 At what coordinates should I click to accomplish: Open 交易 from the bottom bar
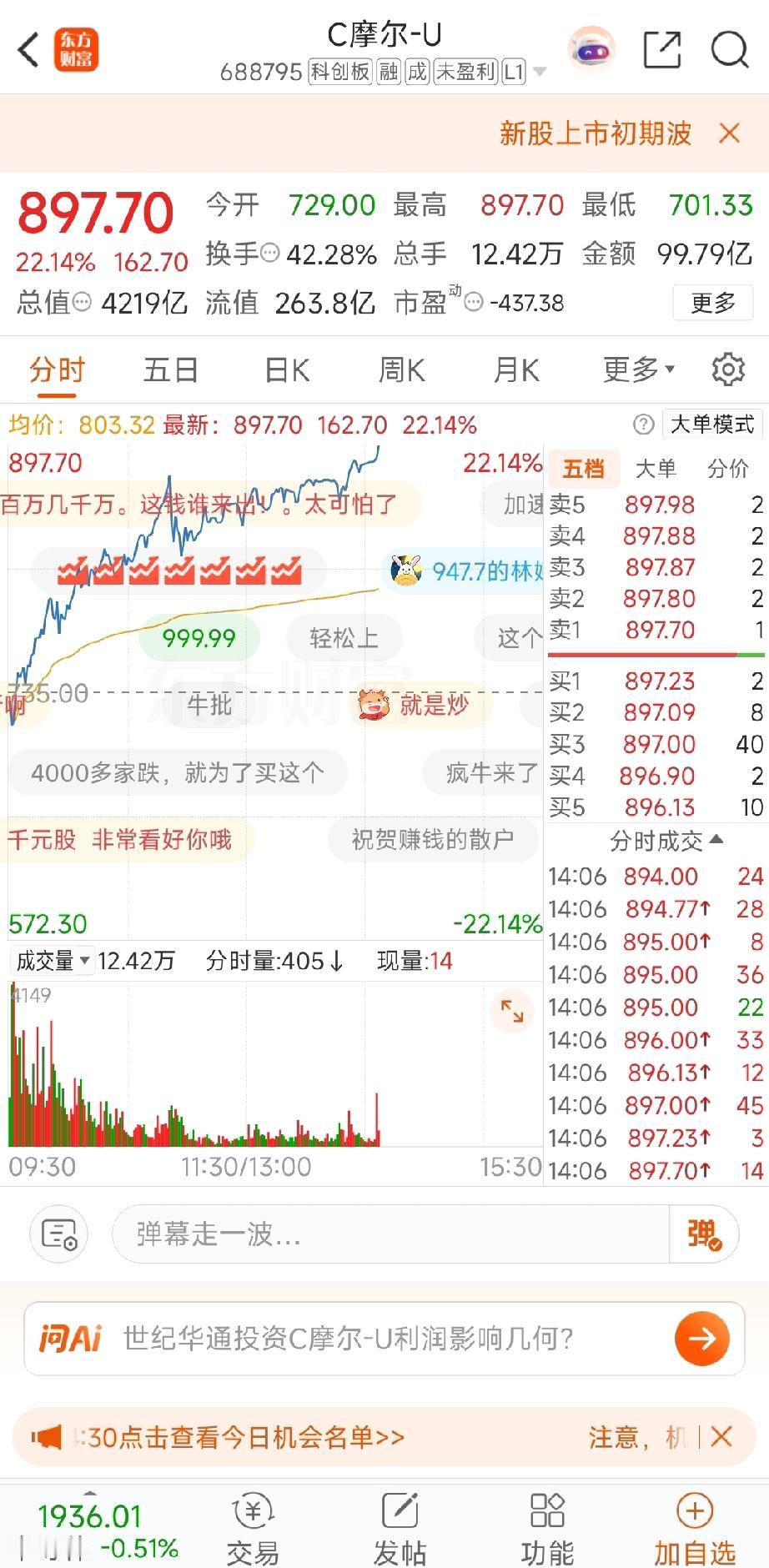251,1526
